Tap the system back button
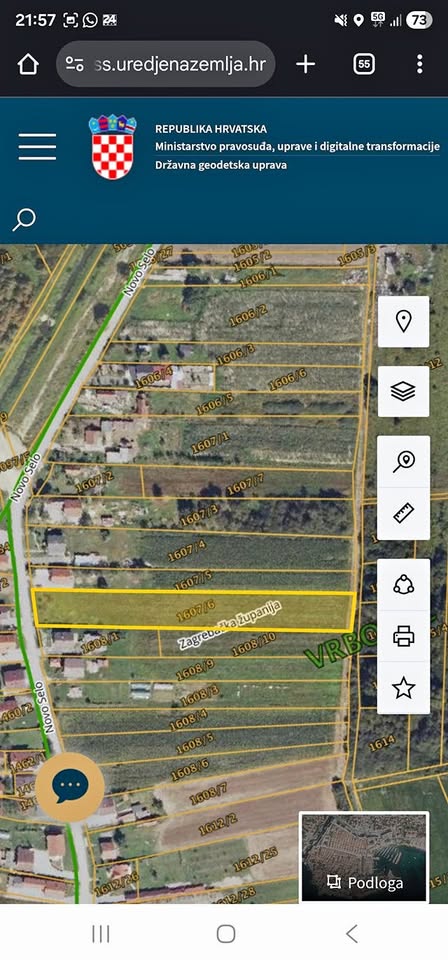 click(351, 934)
